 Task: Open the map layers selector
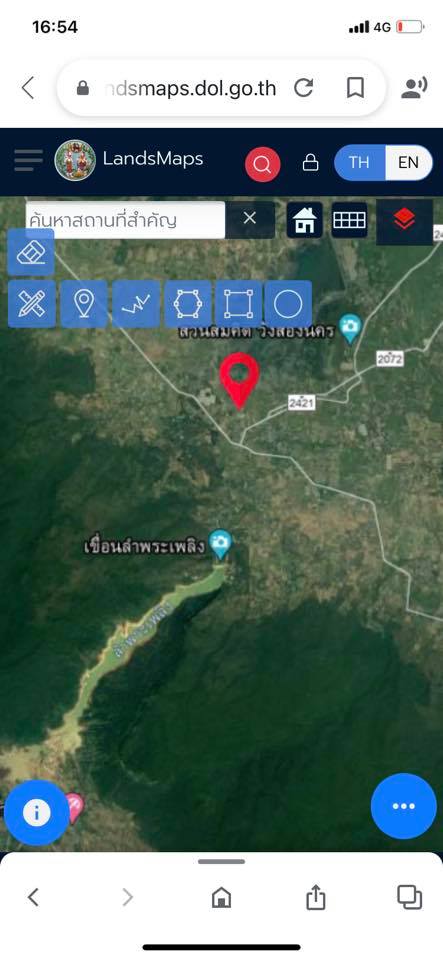[404, 219]
